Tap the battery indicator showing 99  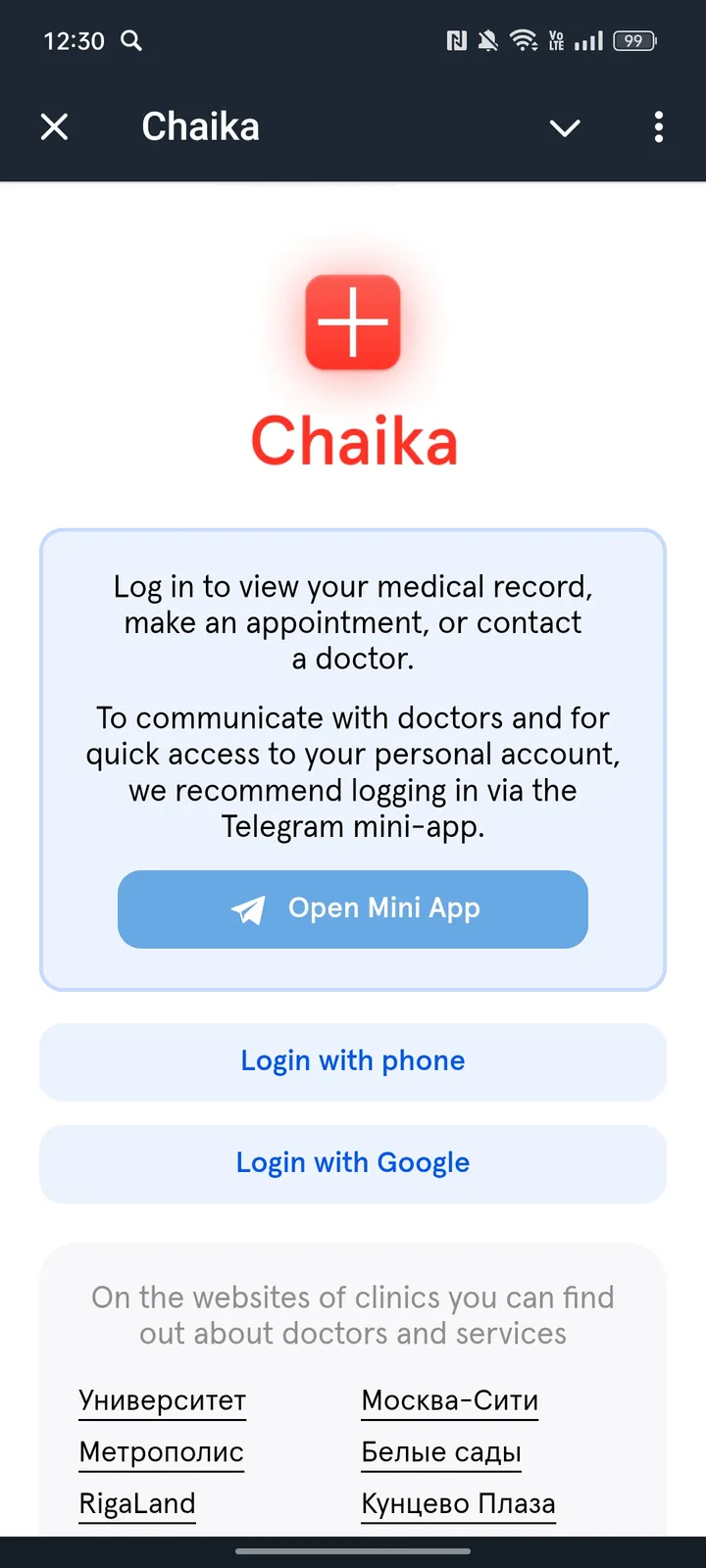[x=633, y=40]
